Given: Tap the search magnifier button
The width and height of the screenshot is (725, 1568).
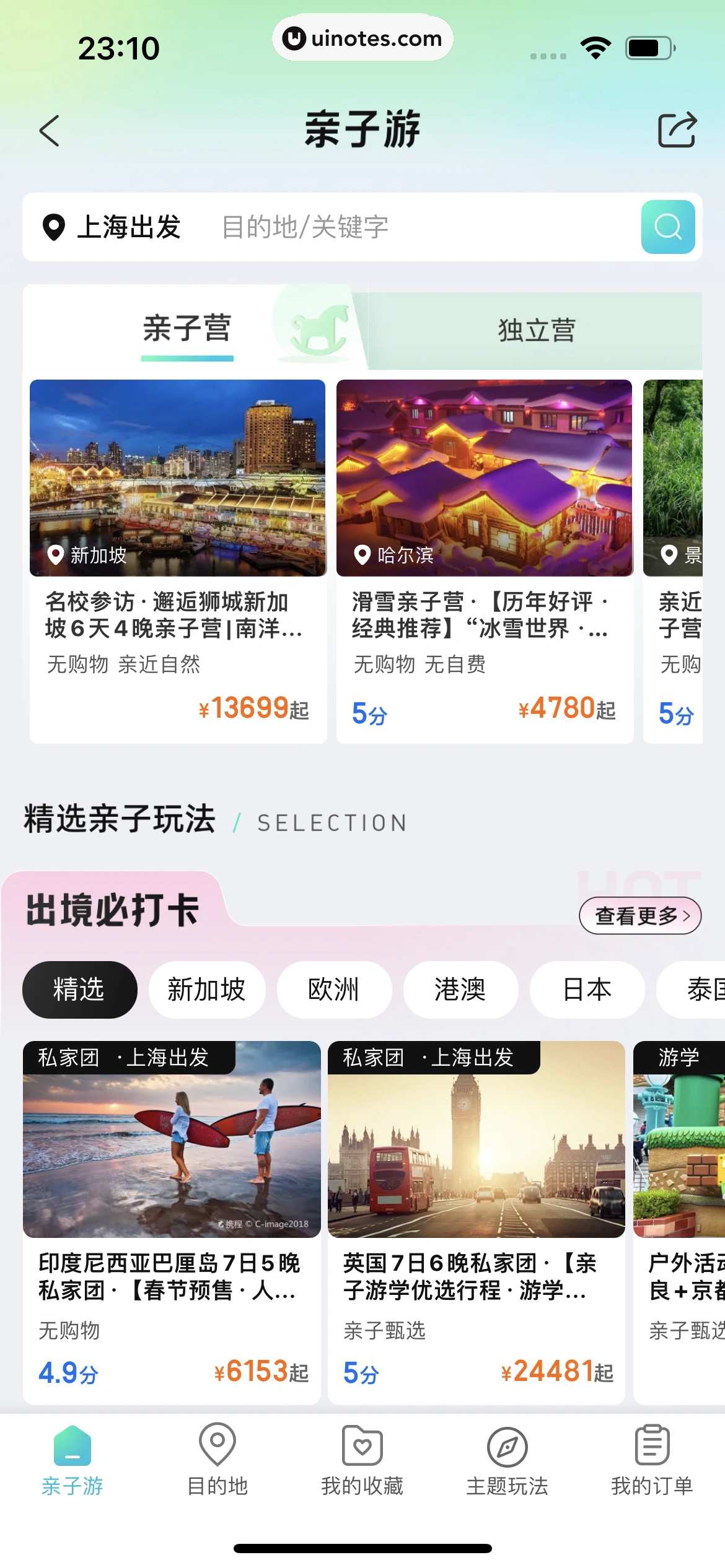Looking at the screenshot, I should pos(667,227).
